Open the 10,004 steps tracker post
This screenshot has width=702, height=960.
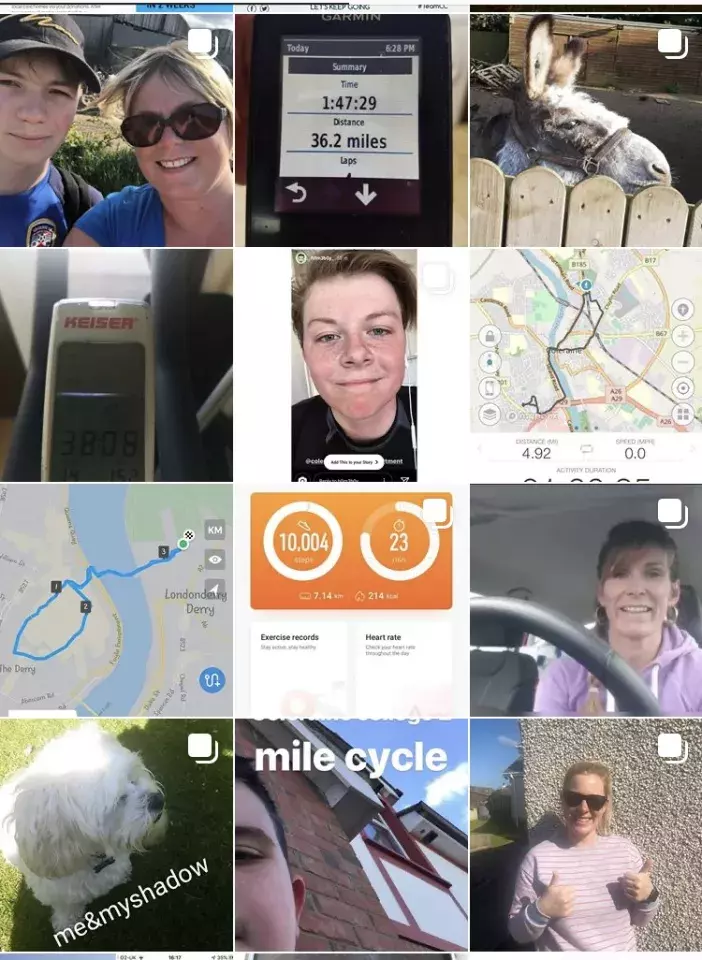pyautogui.click(x=351, y=600)
